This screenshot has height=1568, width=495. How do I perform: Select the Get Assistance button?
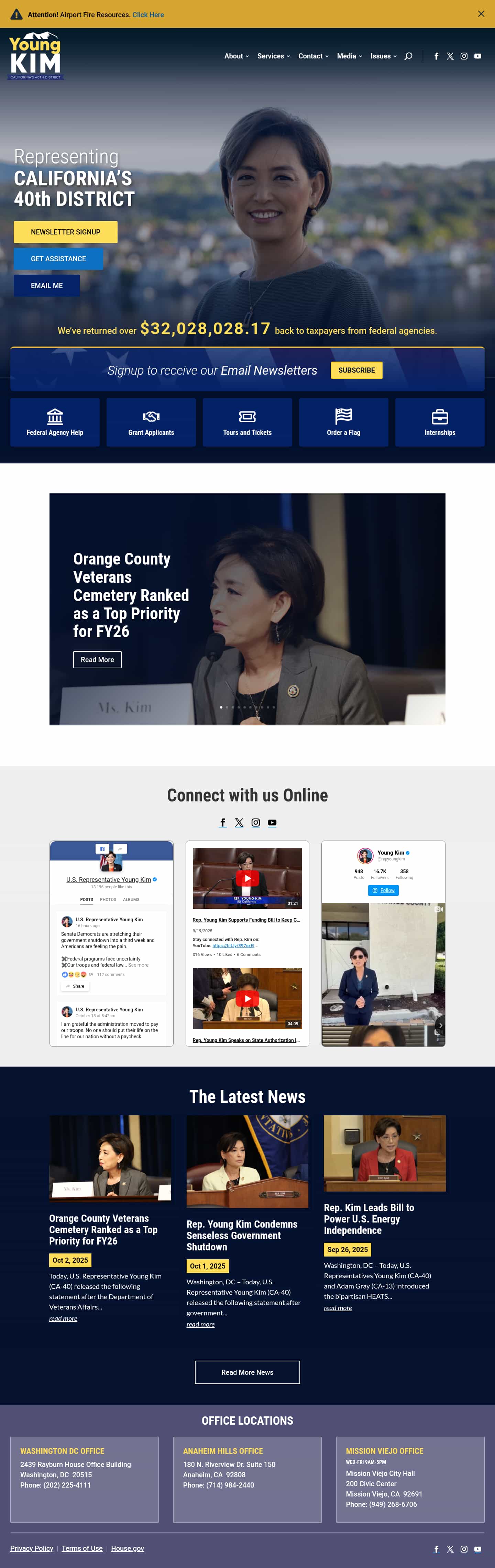click(x=58, y=259)
